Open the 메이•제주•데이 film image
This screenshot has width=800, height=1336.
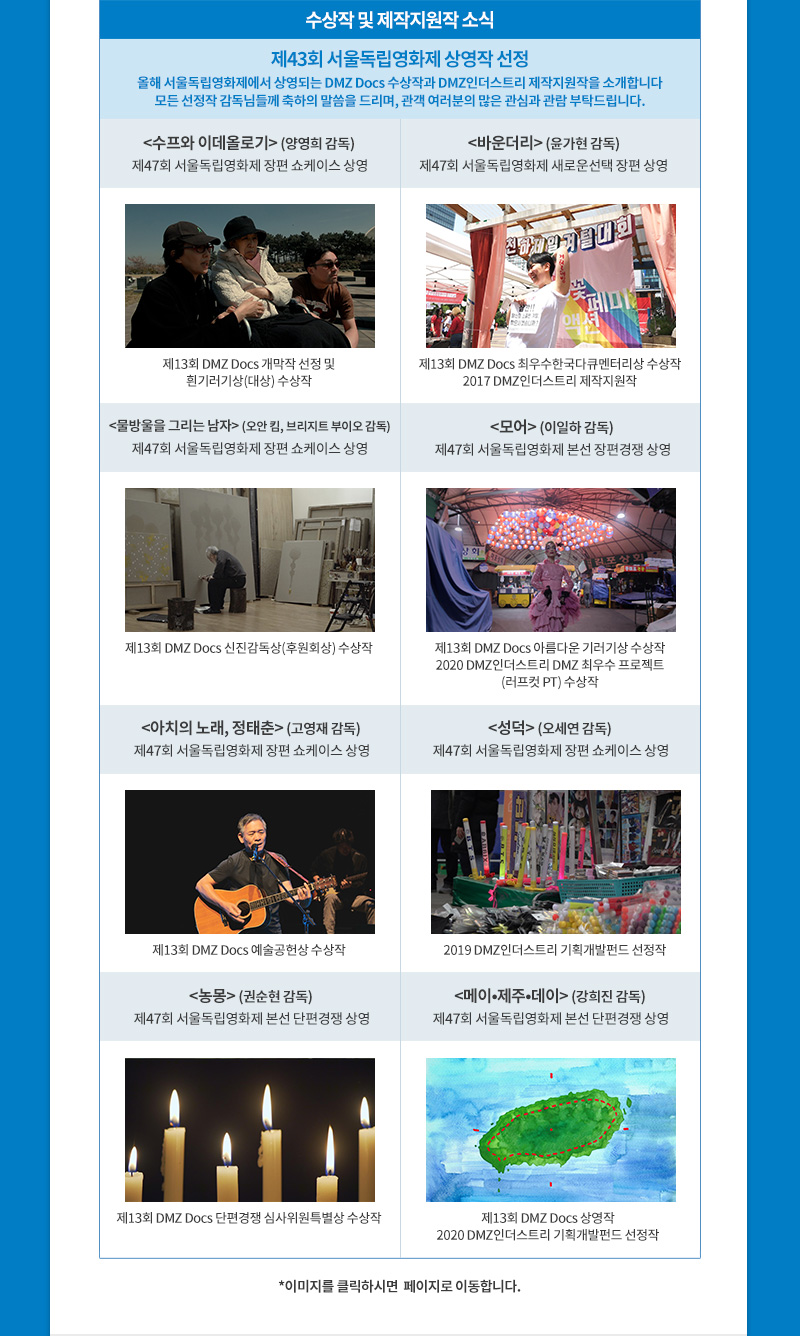tap(551, 1130)
